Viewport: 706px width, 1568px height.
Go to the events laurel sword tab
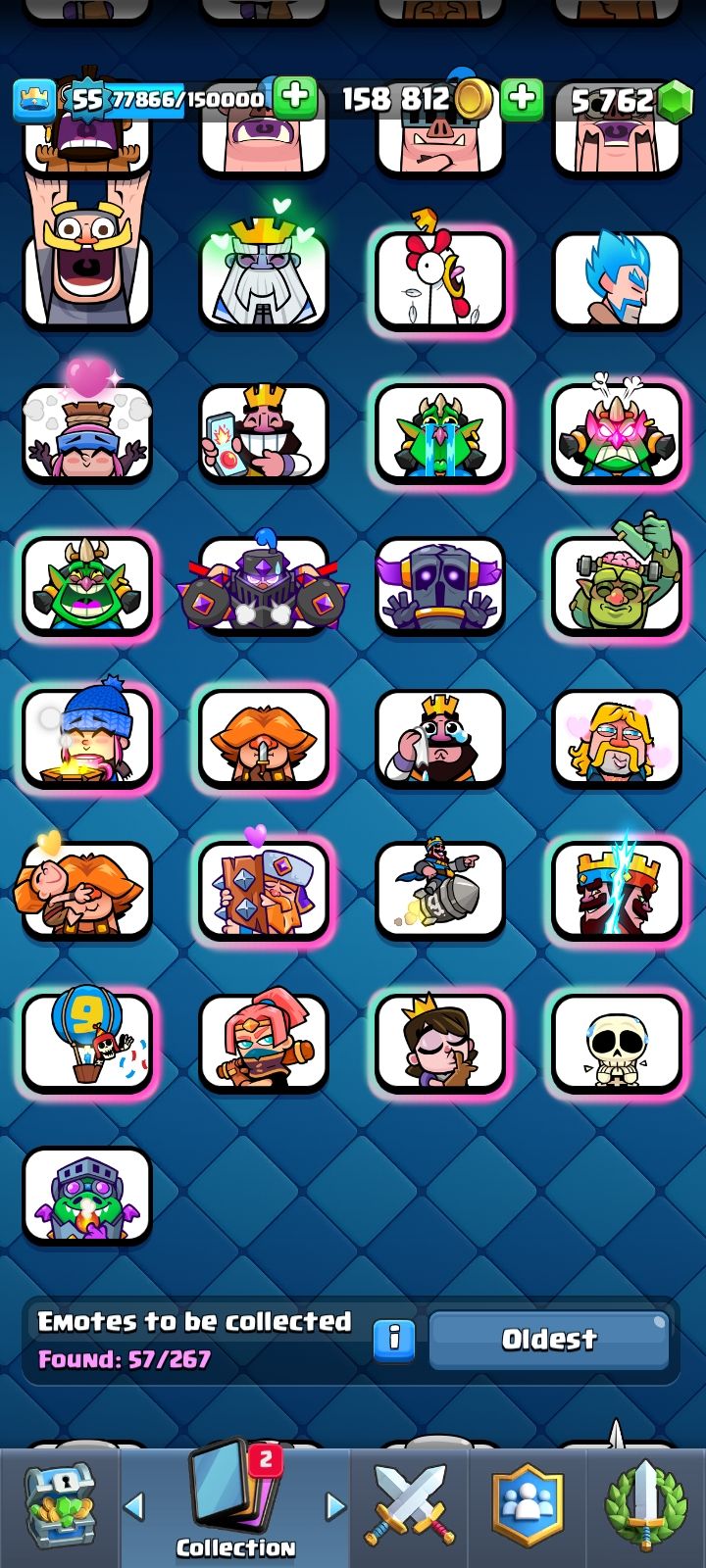point(643,1506)
